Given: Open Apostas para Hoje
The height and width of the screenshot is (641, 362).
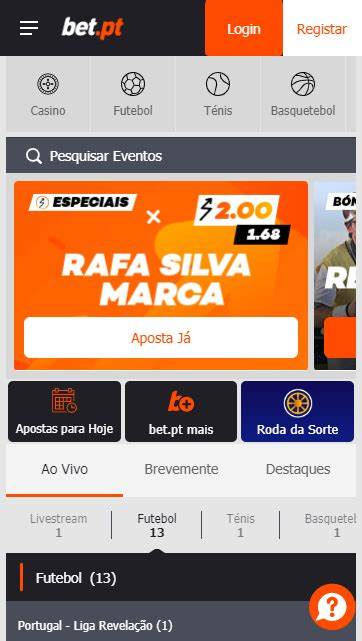Looking at the screenshot, I should [64, 411].
